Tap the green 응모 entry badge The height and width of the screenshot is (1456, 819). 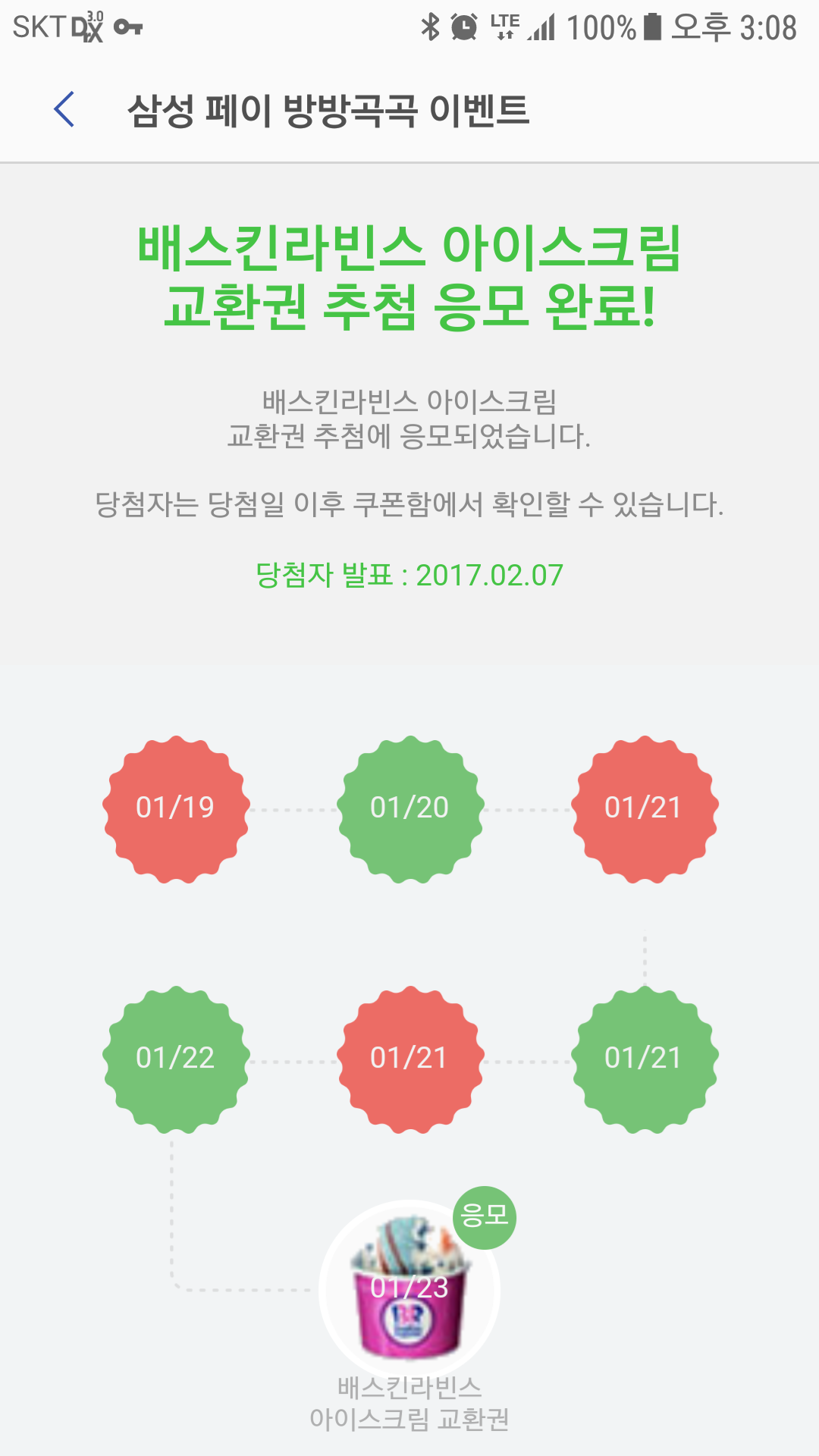click(x=484, y=1217)
